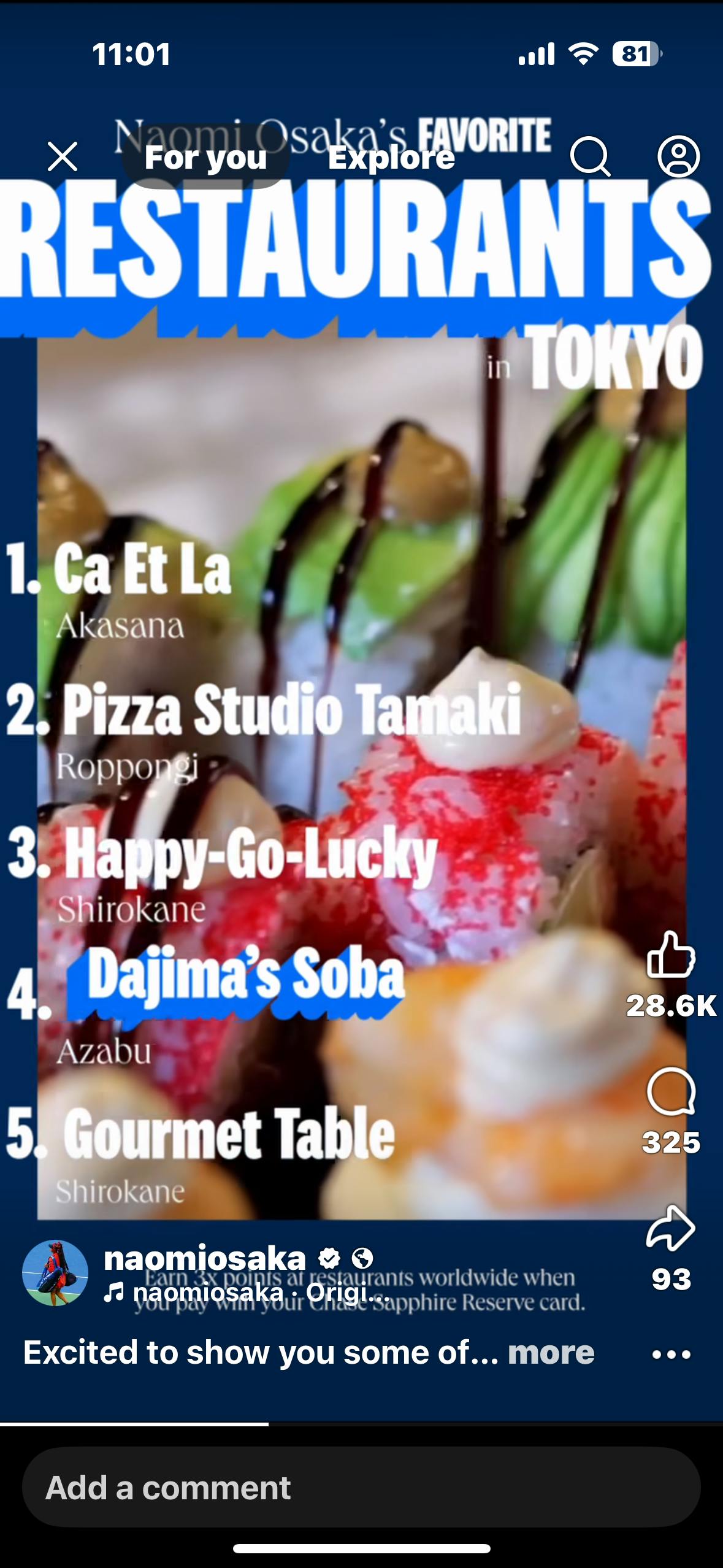Share this video
This screenshot has height=1568, width=723.
tap(671, 1228)
